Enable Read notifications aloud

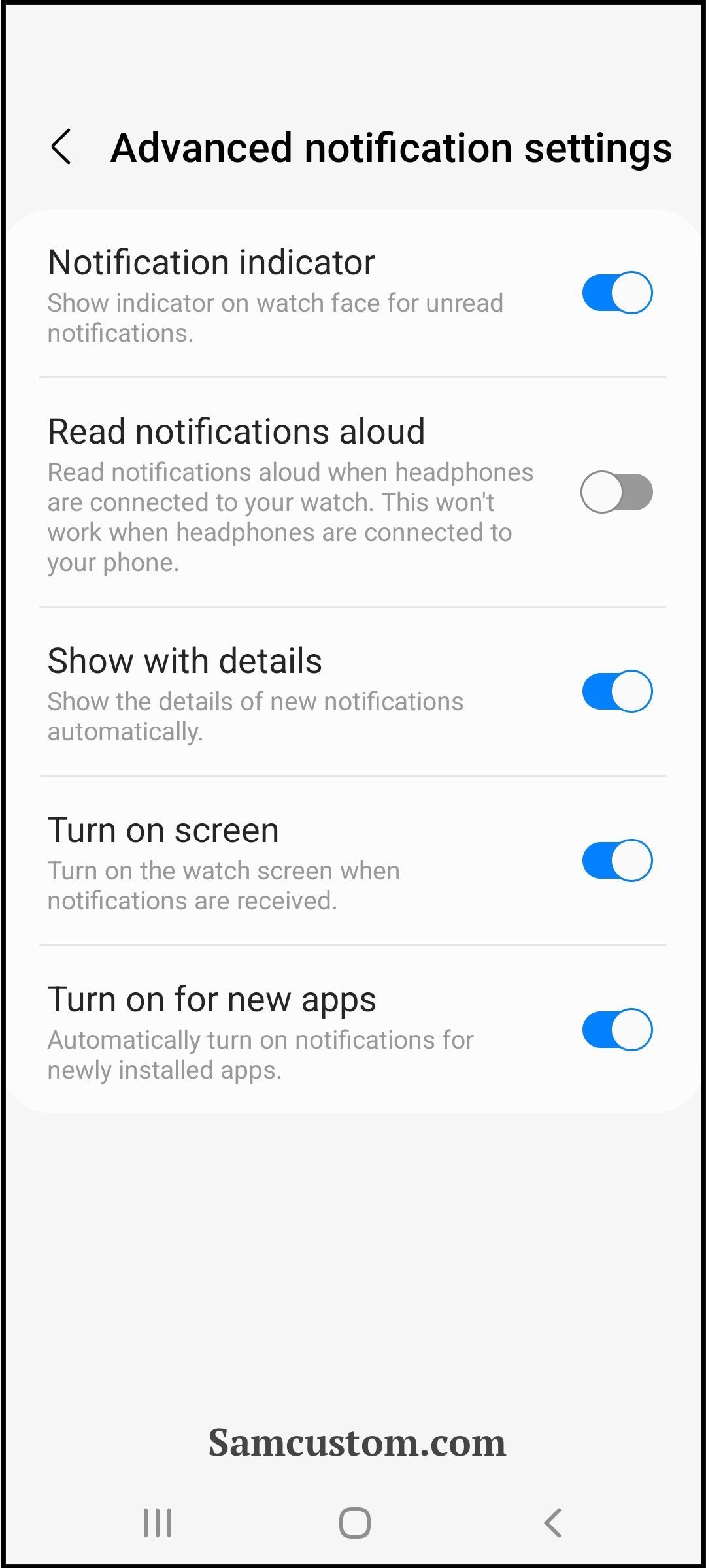pos(617,492)
